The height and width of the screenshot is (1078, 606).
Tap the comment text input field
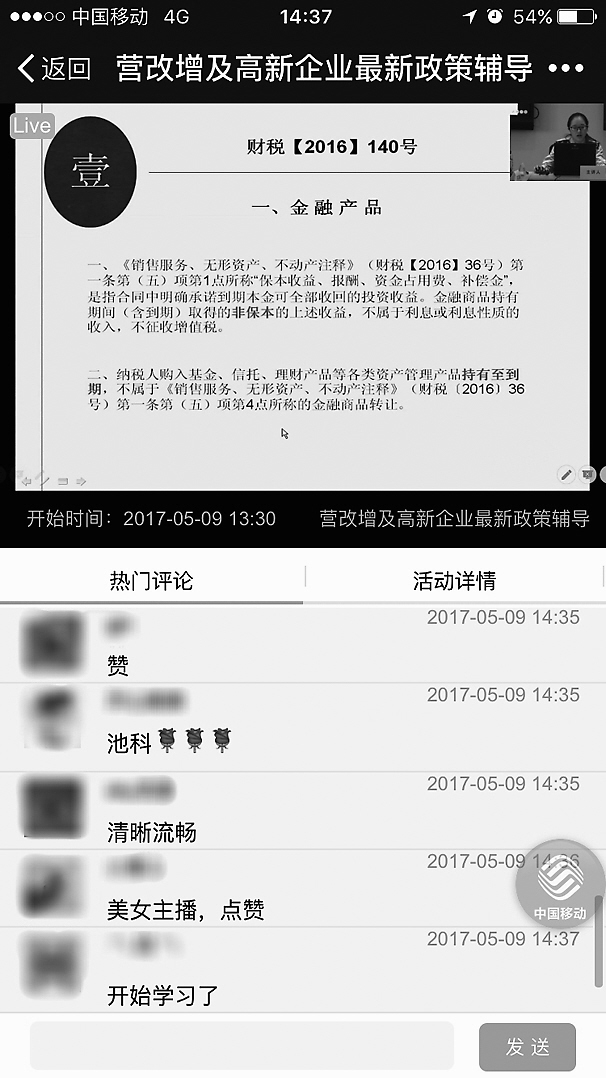(x=241, y=1046)
